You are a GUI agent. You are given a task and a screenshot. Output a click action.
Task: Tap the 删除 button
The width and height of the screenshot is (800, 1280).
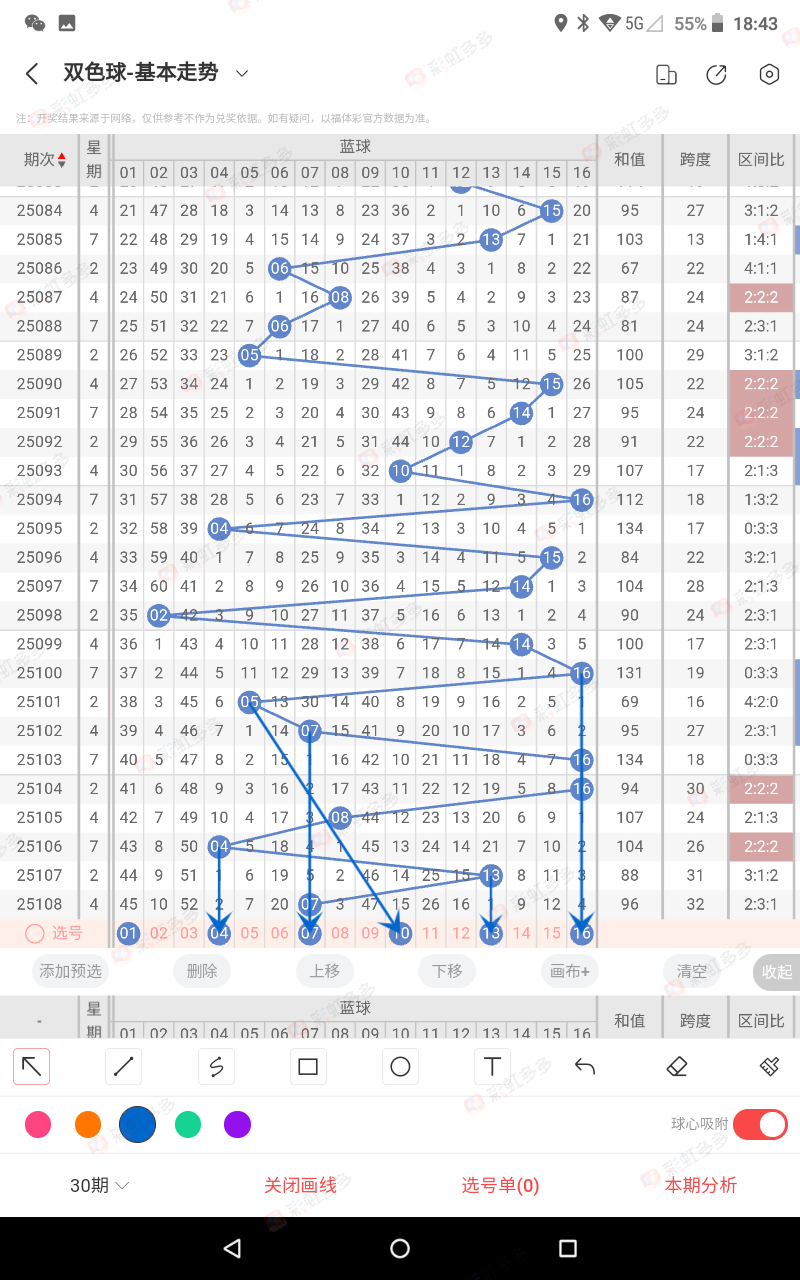(202, 971)
